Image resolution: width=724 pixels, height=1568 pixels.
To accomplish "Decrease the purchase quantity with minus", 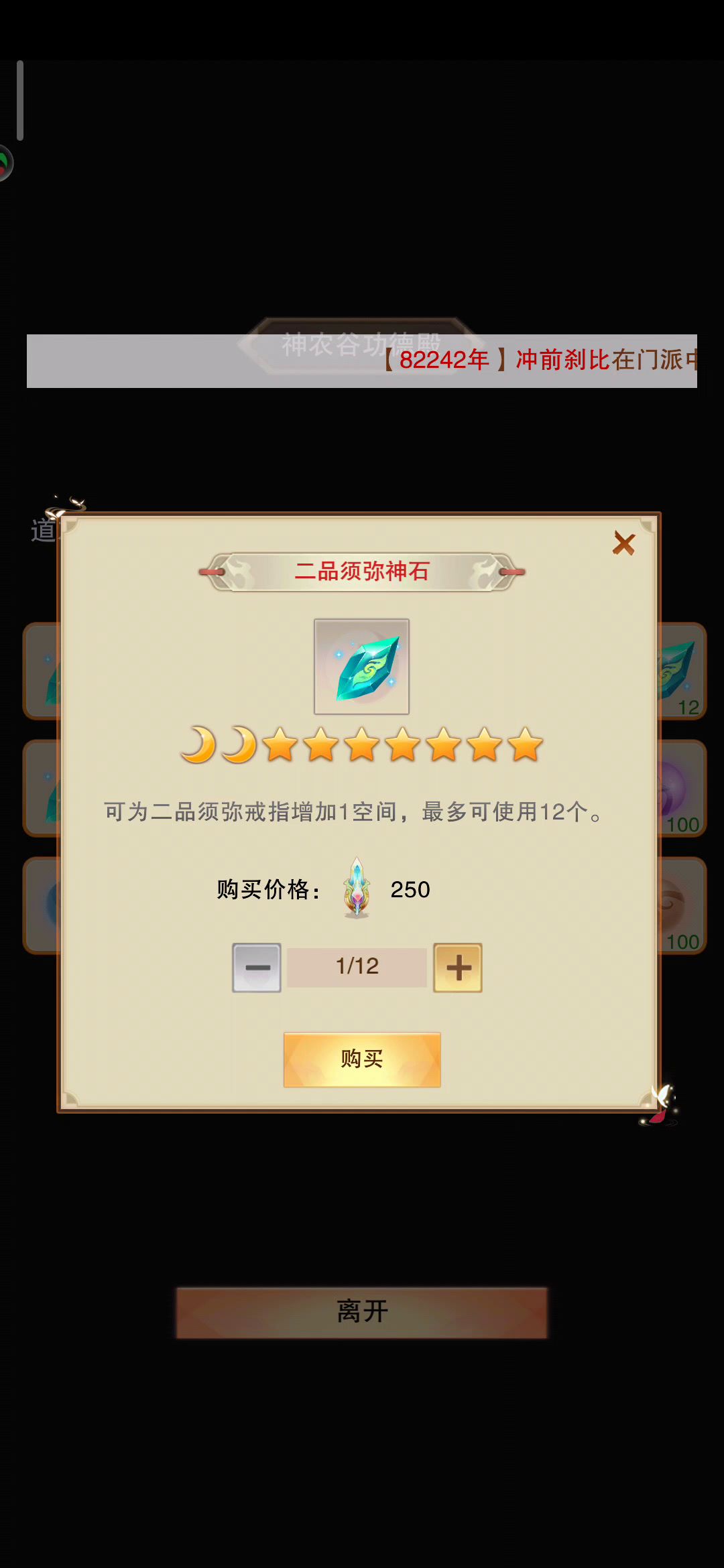I will [257, 968].
